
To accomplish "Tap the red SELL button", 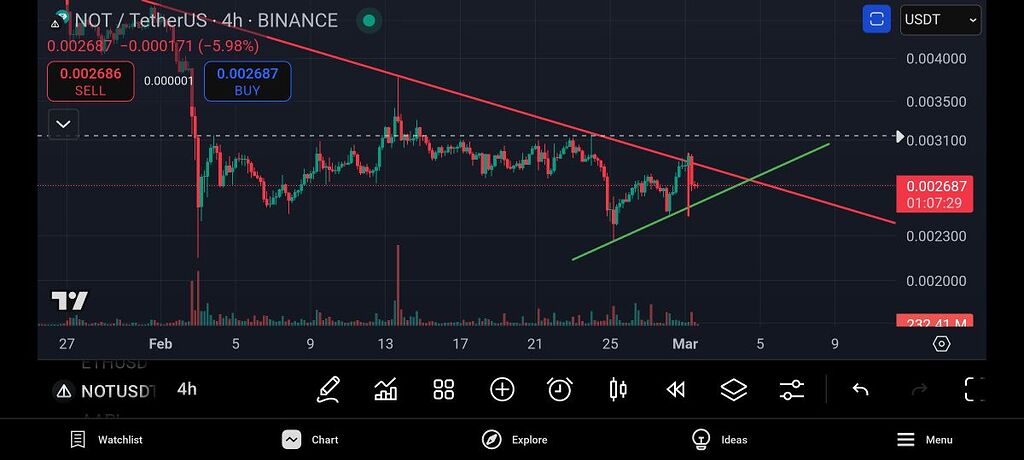I will 90,81.
